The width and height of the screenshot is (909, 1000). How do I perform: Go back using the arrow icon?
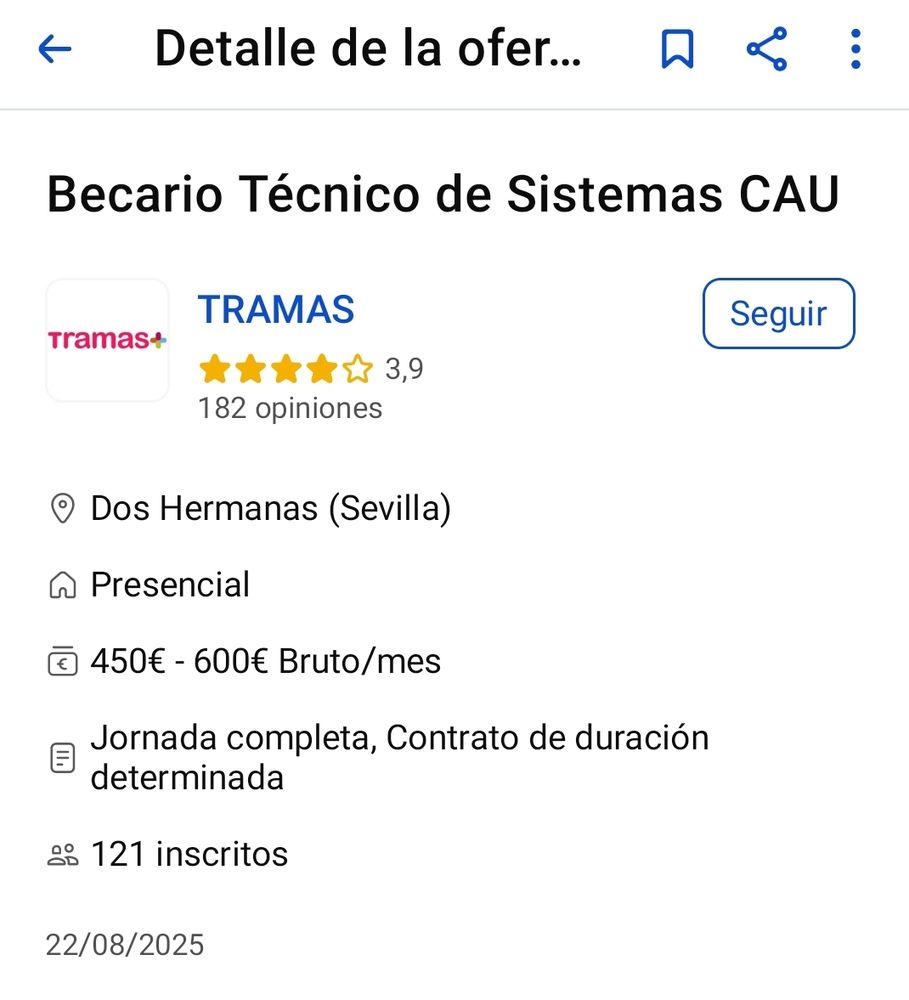point(55,49)
